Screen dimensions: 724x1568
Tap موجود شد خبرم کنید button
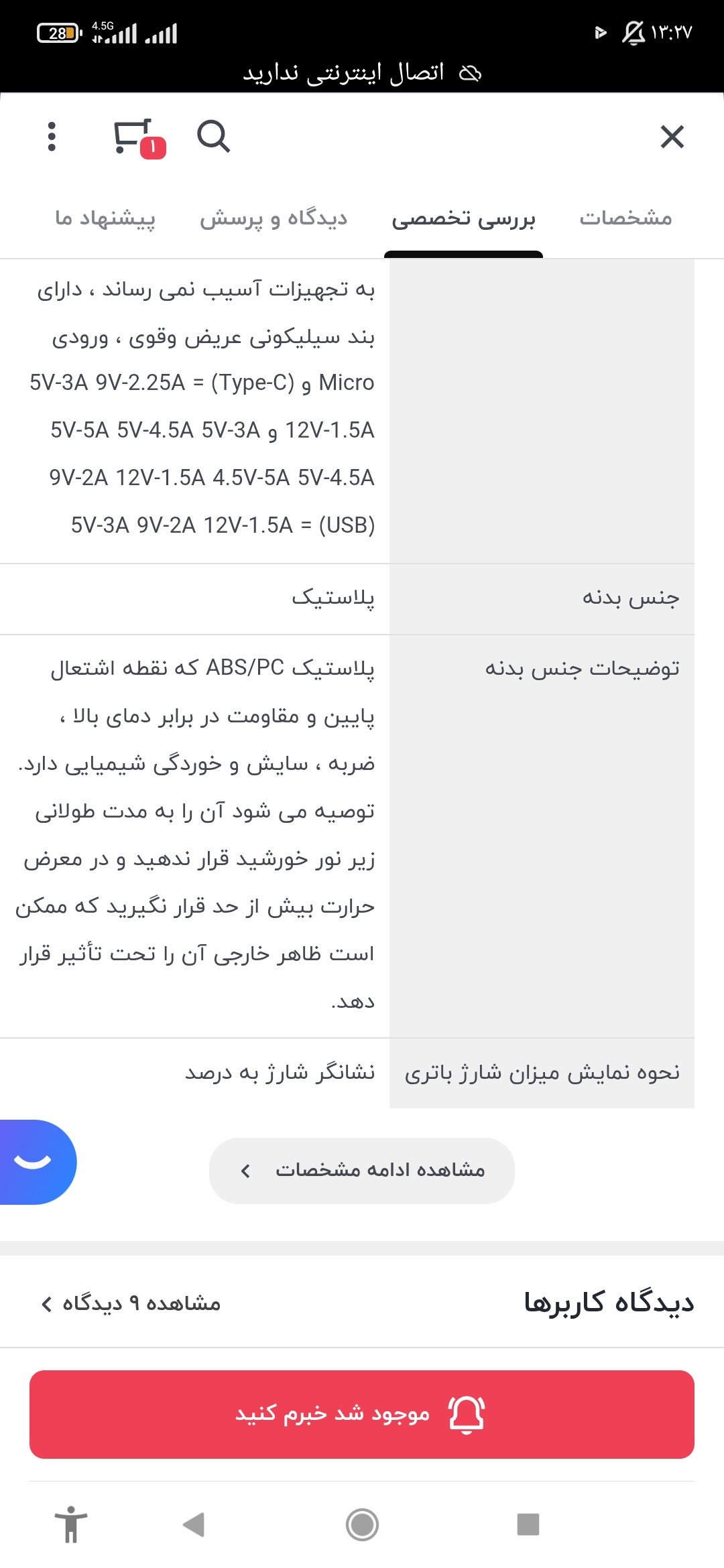pyautogui.click(x=362, y=1414)
